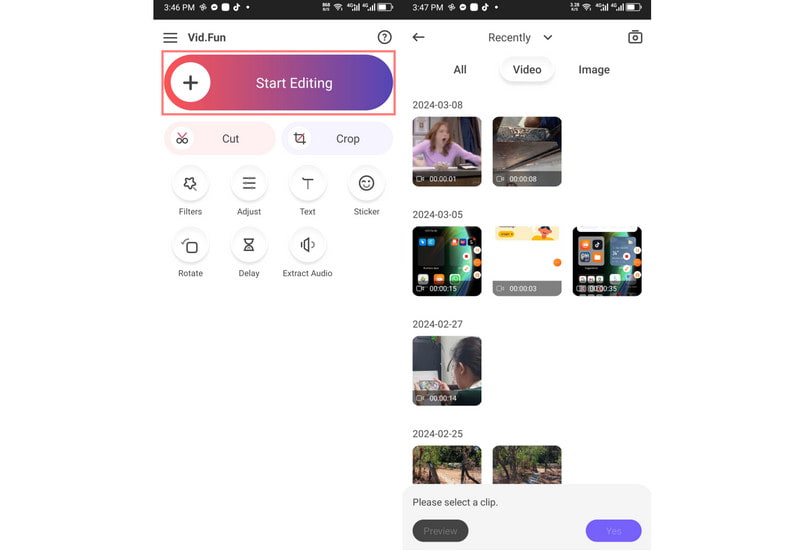Select the 00:00:01 clip from 2024-03-08
800x551 pixels.
click(x=447, y=151)
